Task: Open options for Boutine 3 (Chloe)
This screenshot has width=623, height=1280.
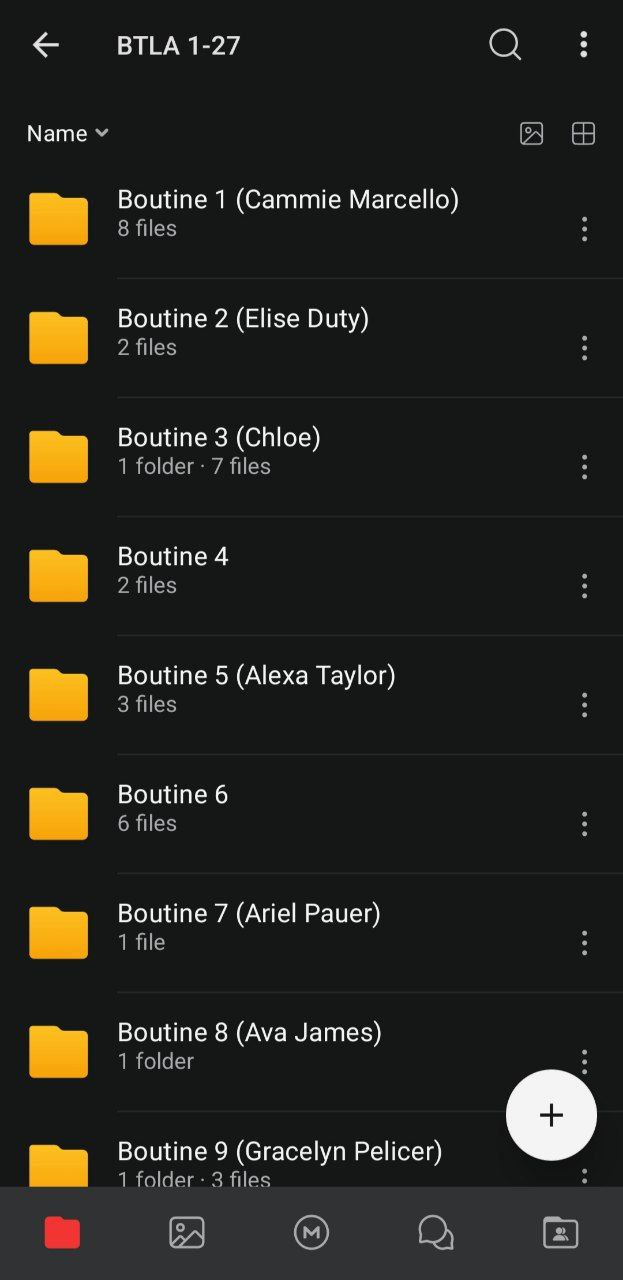Action: [584, 467]
